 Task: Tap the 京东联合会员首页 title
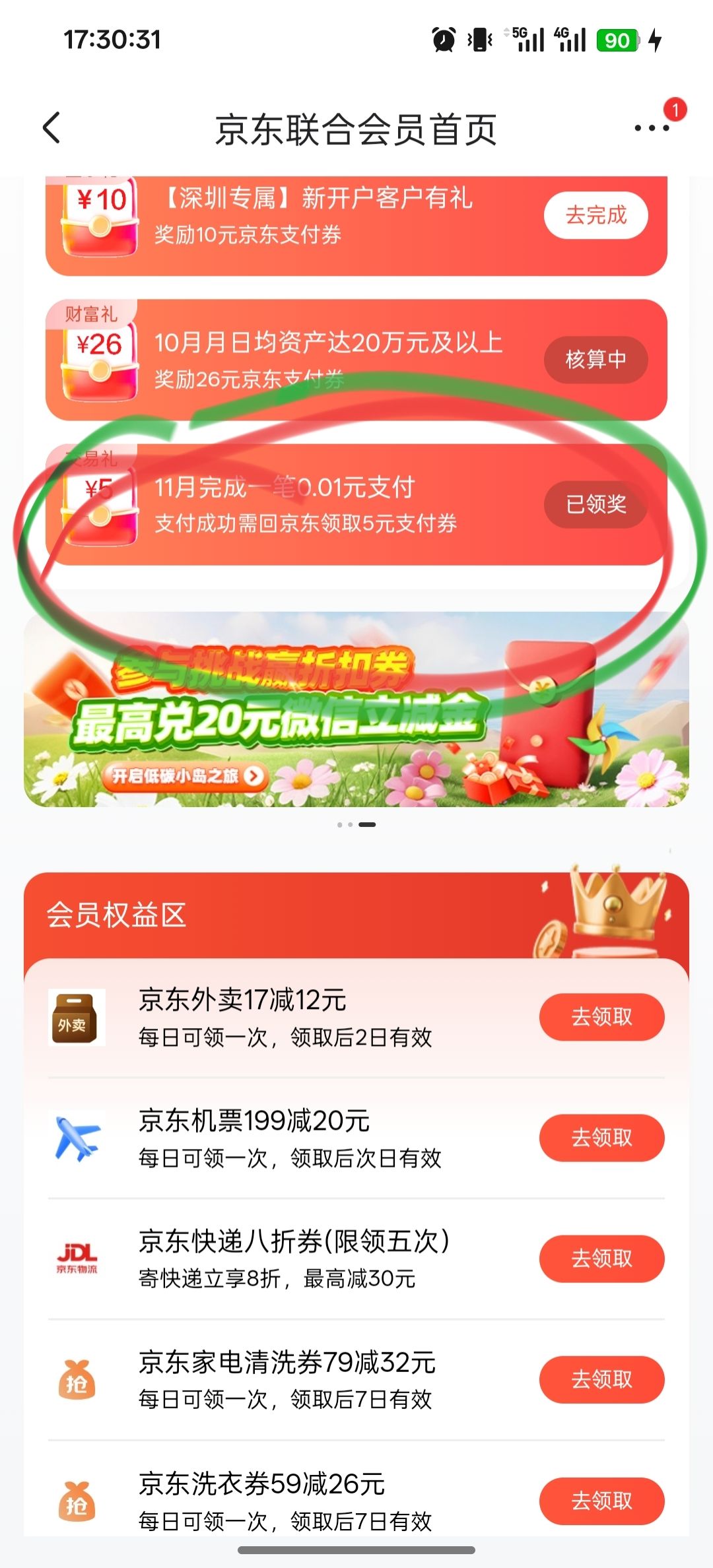[x=356, y=129]
